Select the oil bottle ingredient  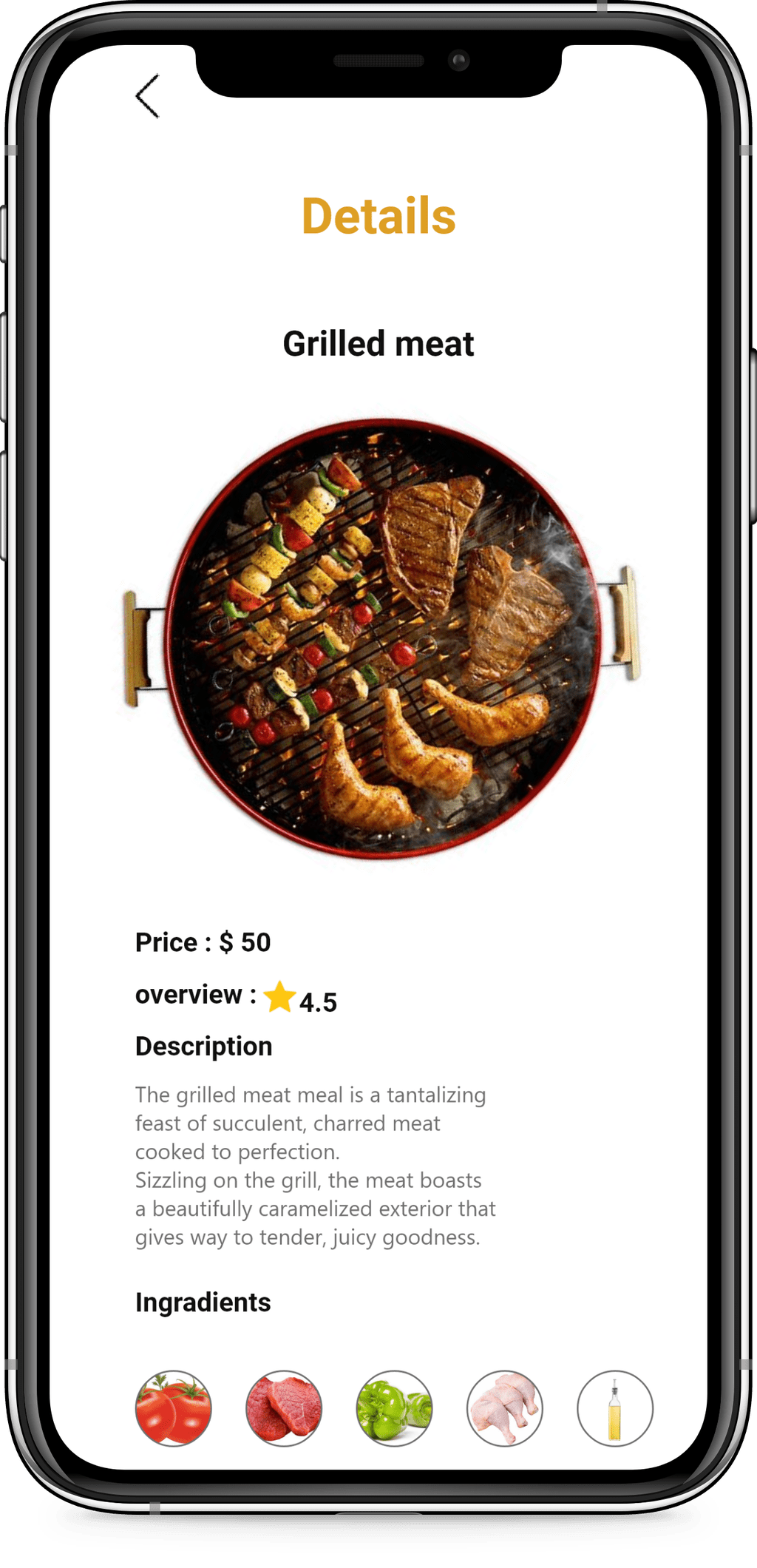[615, 1408]
